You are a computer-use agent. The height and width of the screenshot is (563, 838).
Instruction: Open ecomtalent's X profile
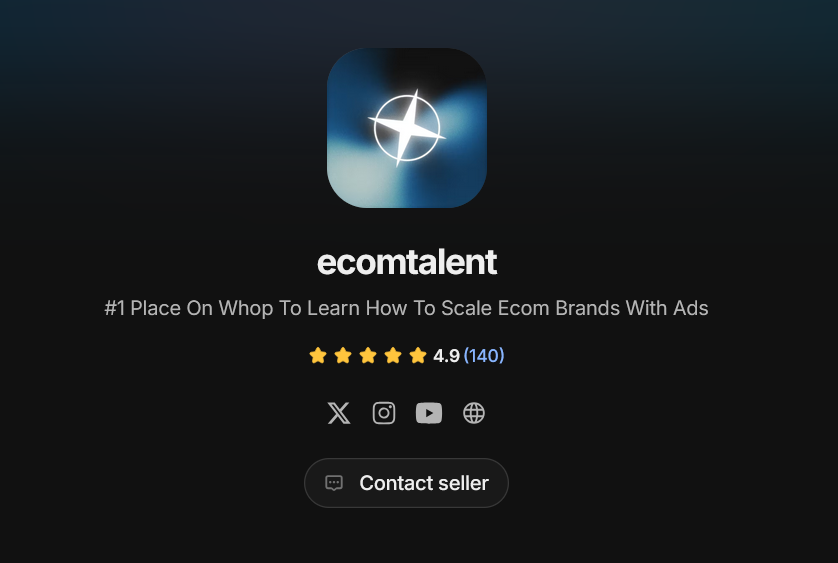pyautogui.click(x=339, y=413)
